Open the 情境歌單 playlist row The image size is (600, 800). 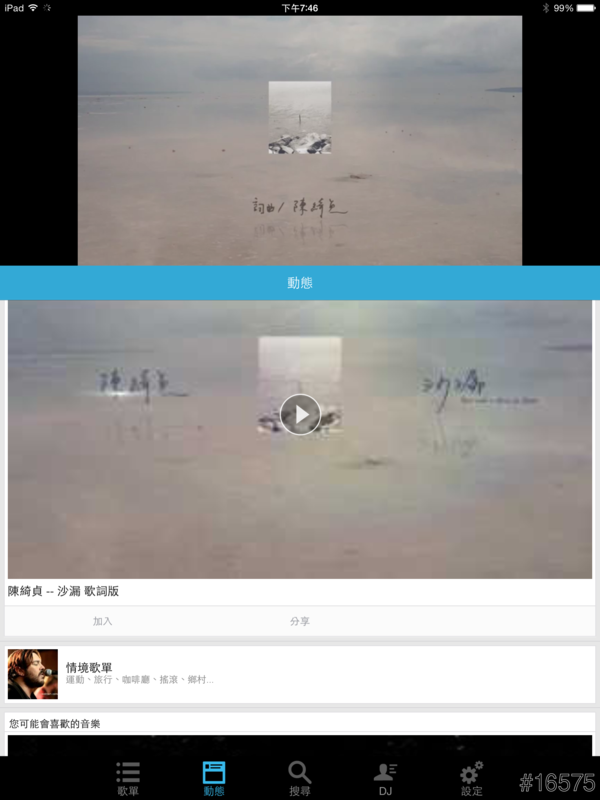pos(300,673)
